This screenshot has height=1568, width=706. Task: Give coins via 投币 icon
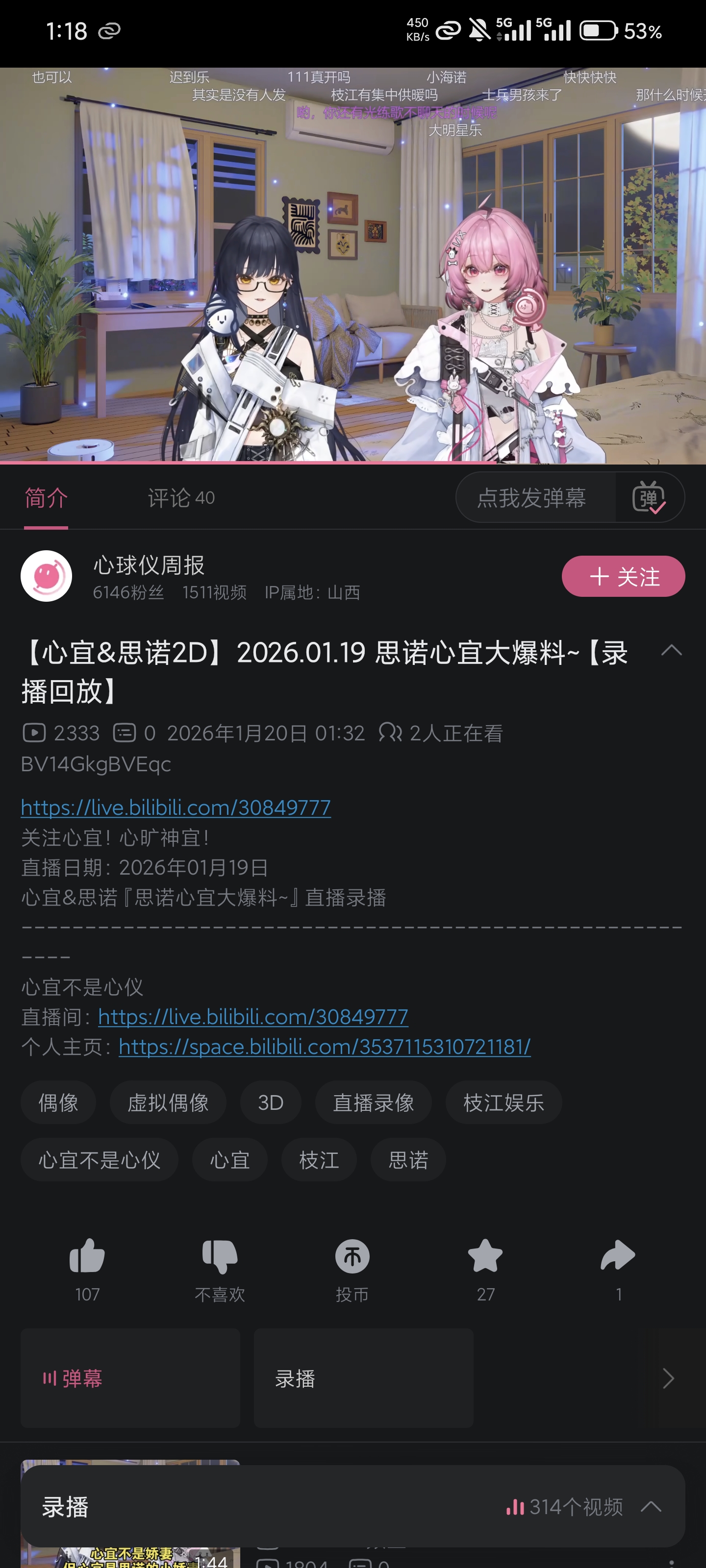pos(352,1256)
